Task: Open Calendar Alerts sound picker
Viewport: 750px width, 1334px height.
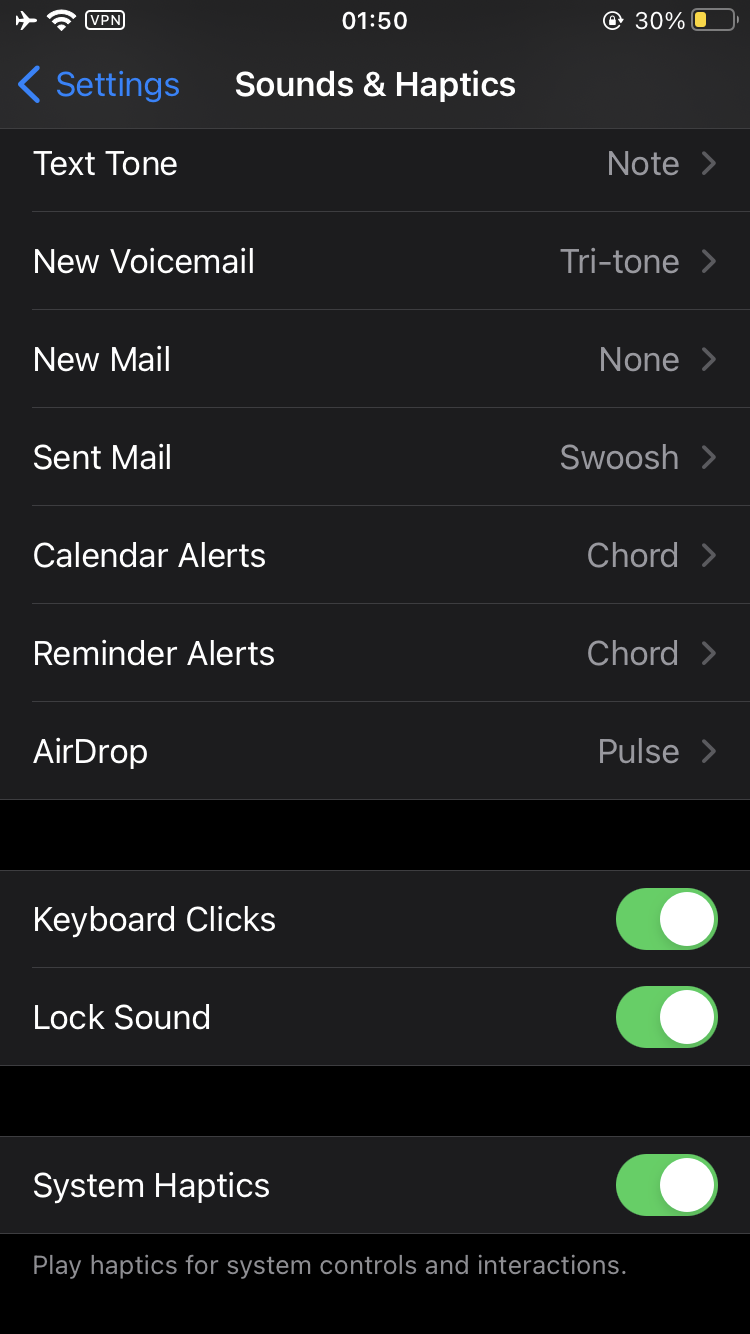Action: (x=375, y=556)
